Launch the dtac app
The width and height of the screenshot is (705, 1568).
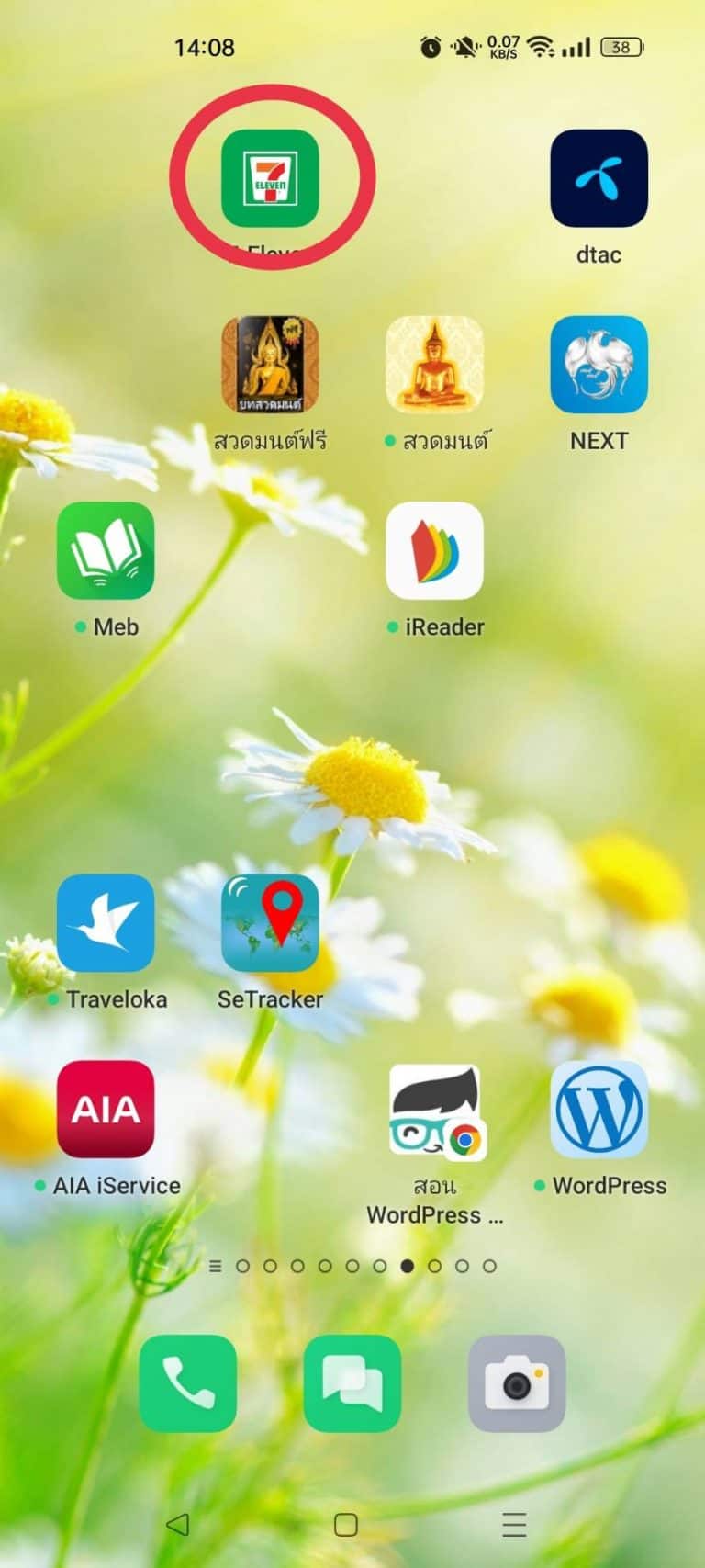click(599, 178)
